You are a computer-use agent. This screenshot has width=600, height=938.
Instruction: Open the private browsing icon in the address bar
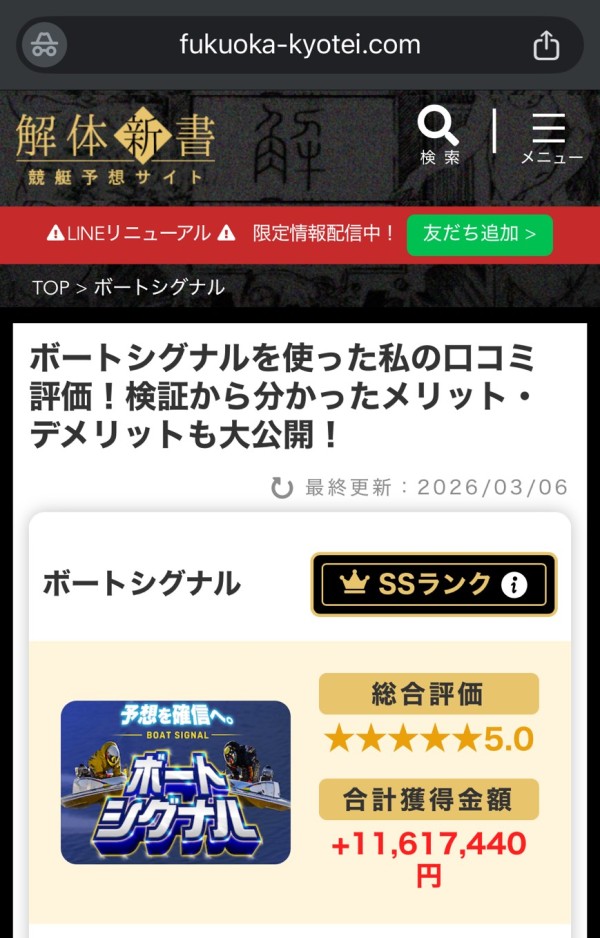point(44,45)
